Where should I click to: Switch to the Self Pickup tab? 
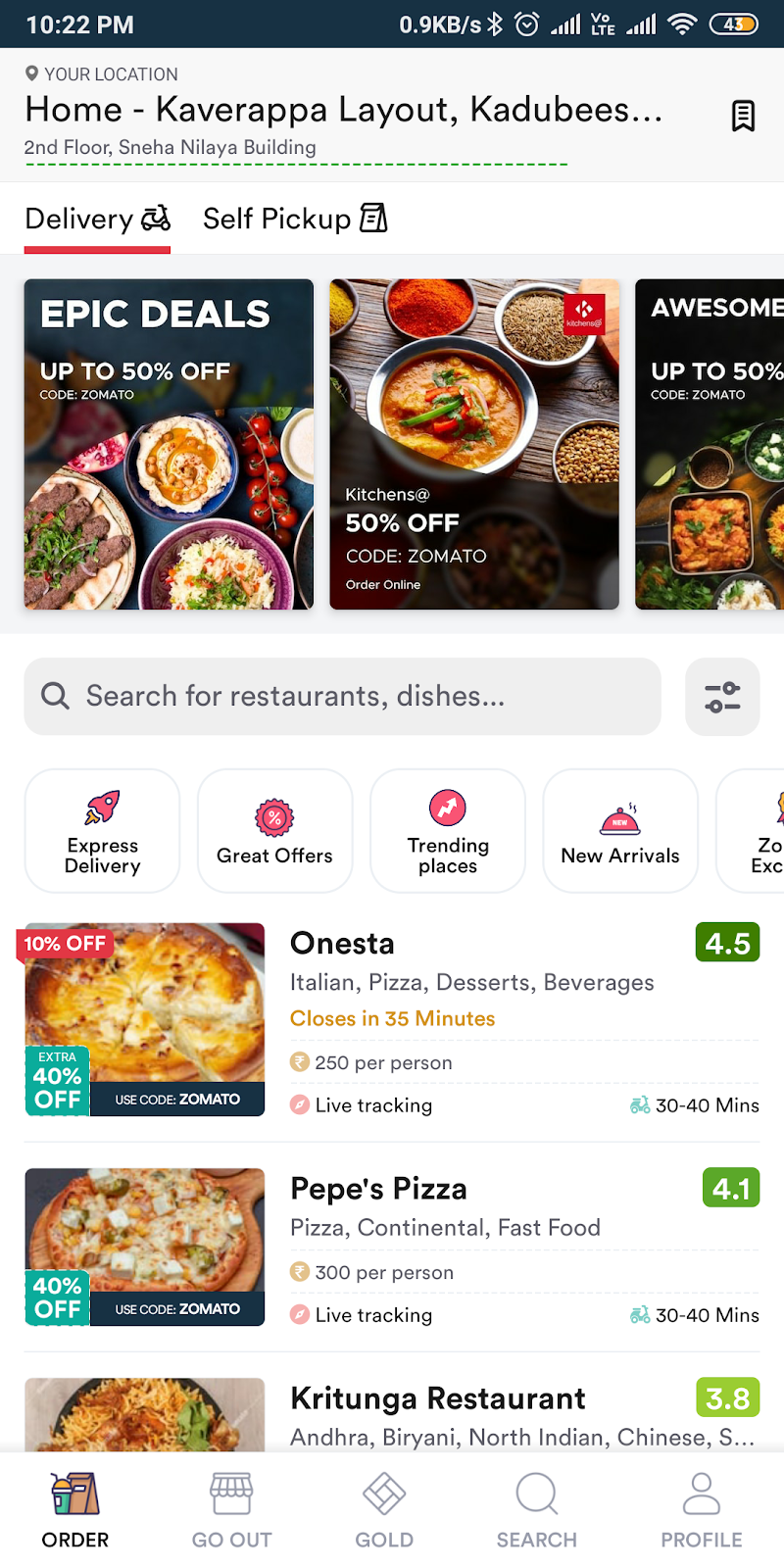(294, 219)
